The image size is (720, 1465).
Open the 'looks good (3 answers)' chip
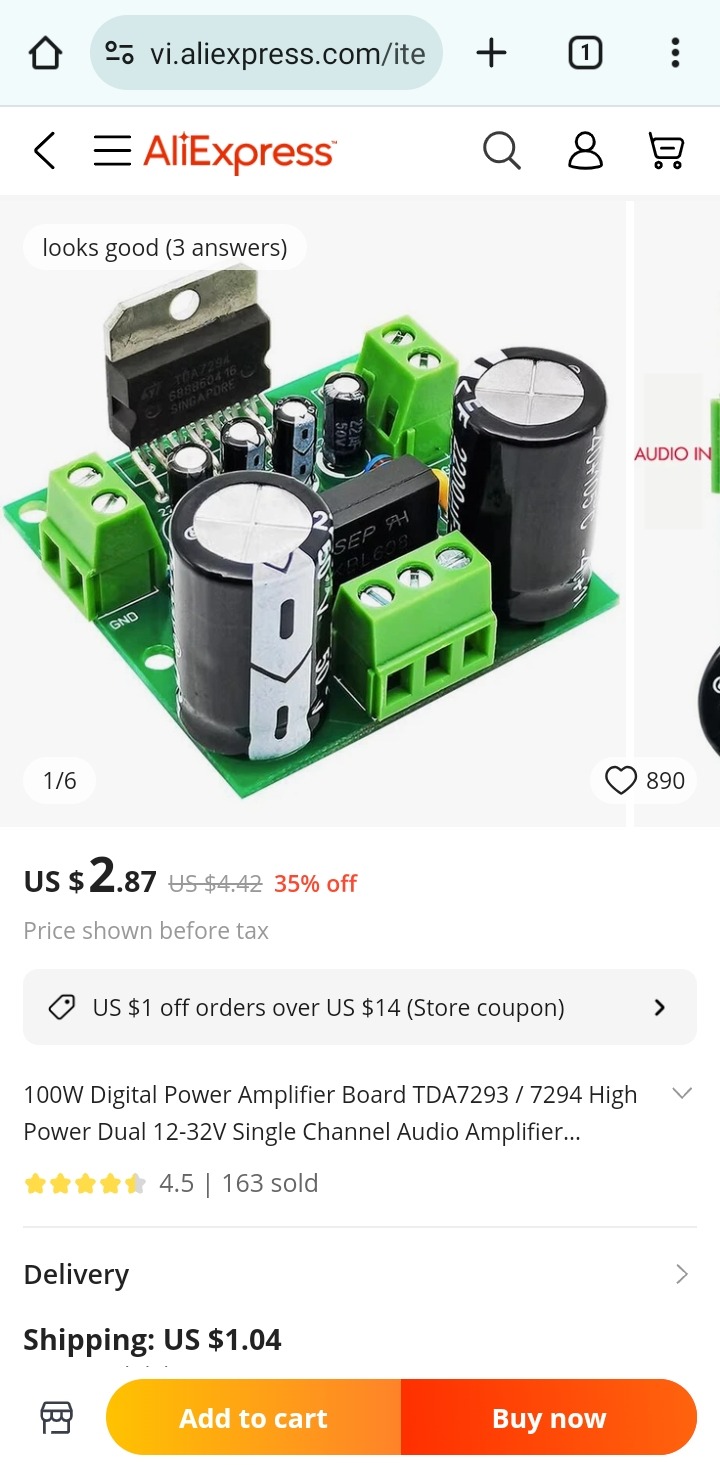165,248
